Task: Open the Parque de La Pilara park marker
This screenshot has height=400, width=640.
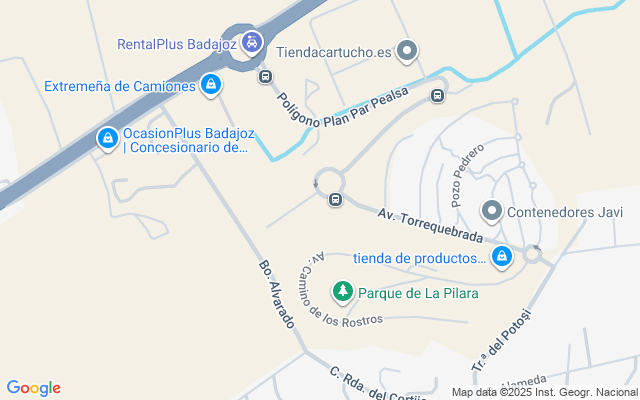Action: [343, 292]
